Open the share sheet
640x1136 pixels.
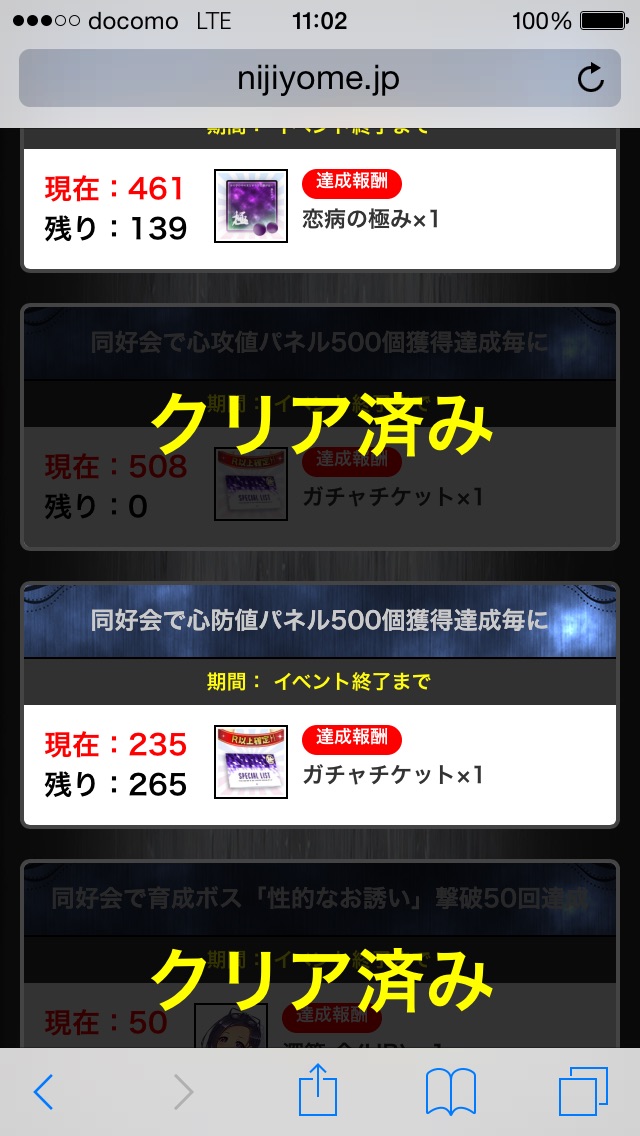[x=317, y=1090]
